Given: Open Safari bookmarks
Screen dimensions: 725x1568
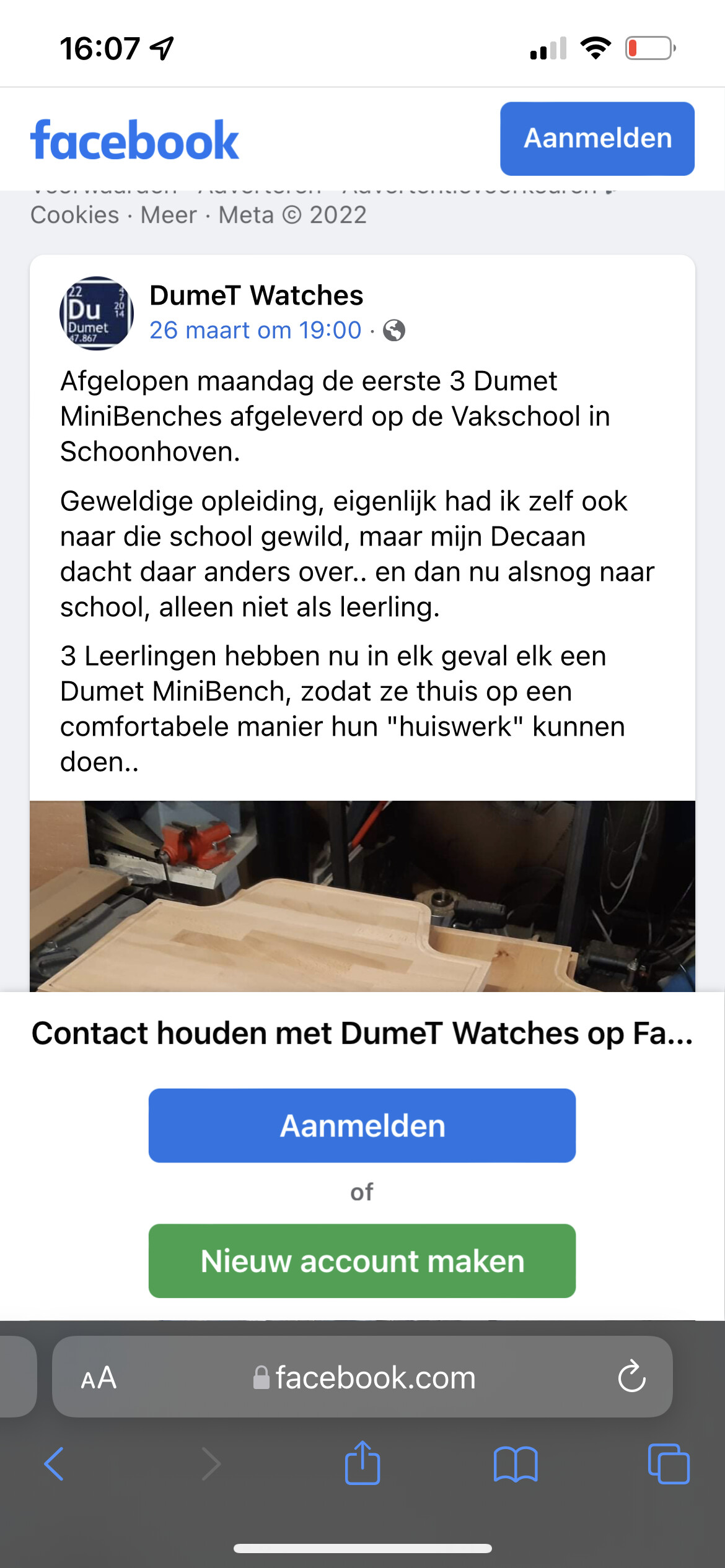Looking at the screenshot, I should click(516, 1465).
